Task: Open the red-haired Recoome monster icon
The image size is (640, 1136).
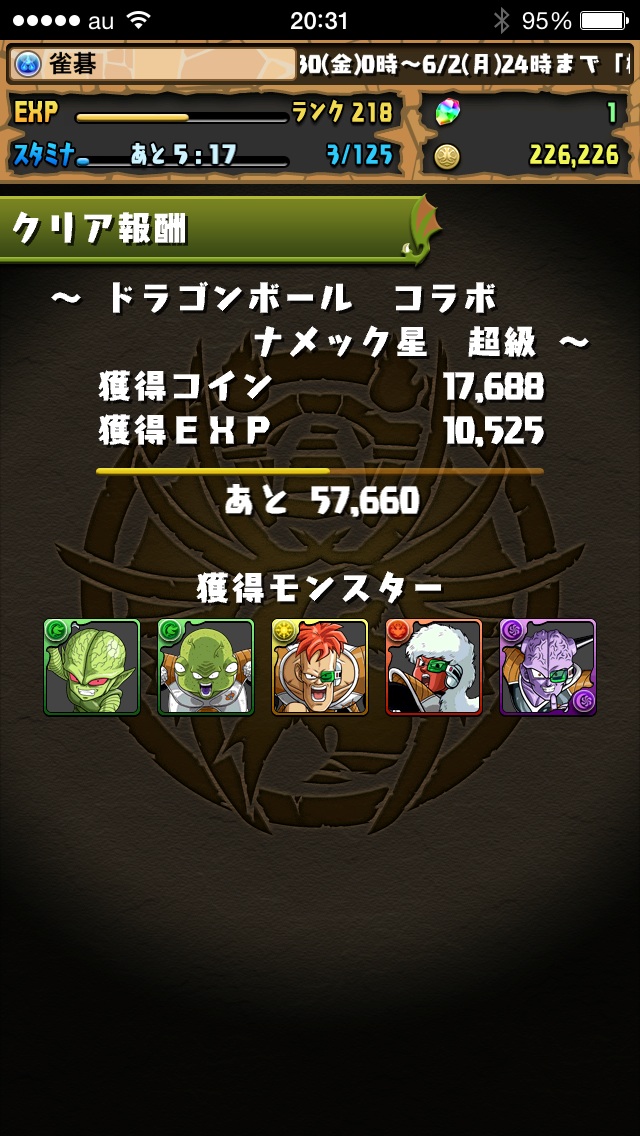Action: tap(320, 667)
